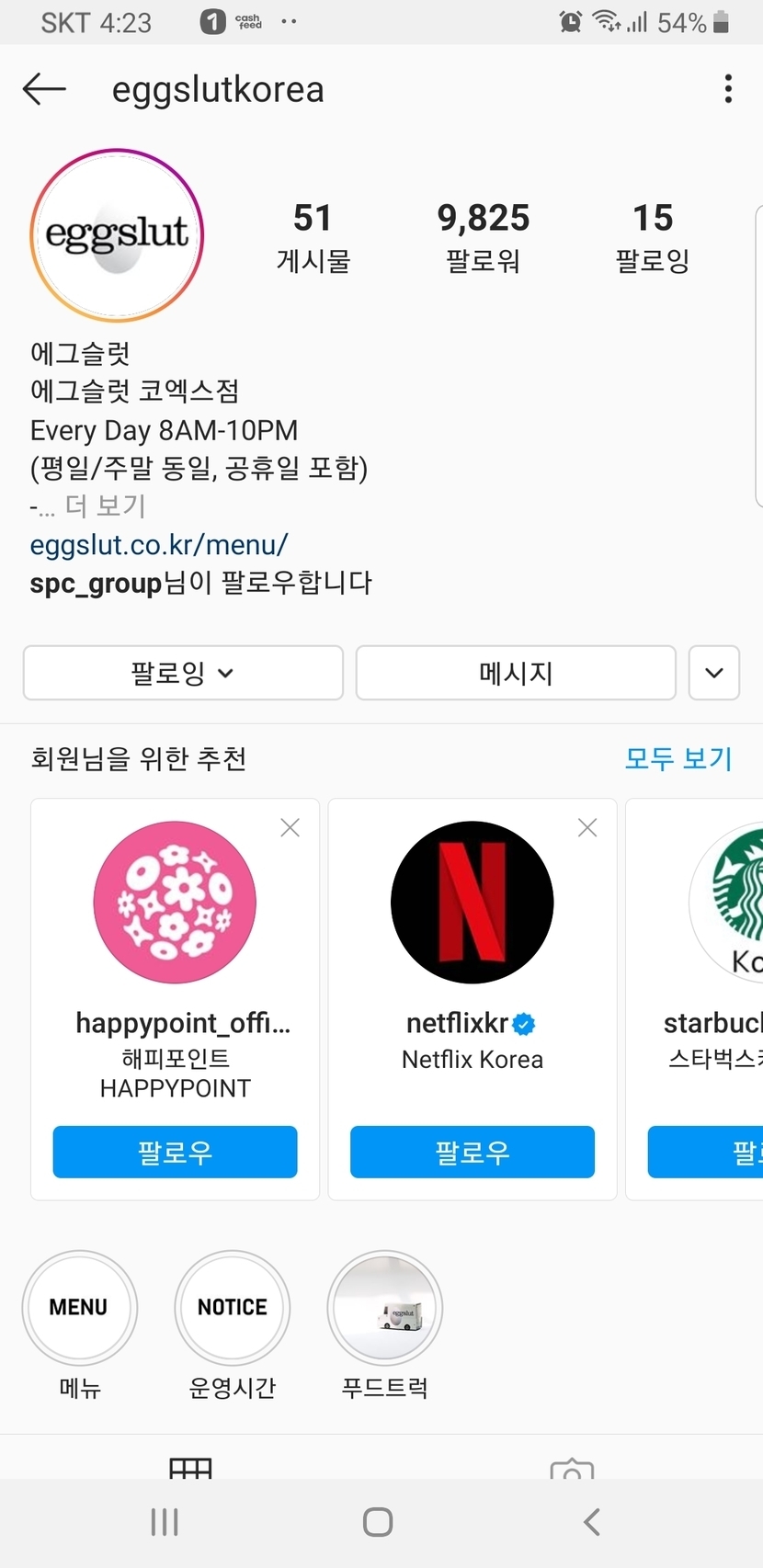Open the 푸드트럭 story highlight
Screen dimensions: 763x1568
(385, 1308)
